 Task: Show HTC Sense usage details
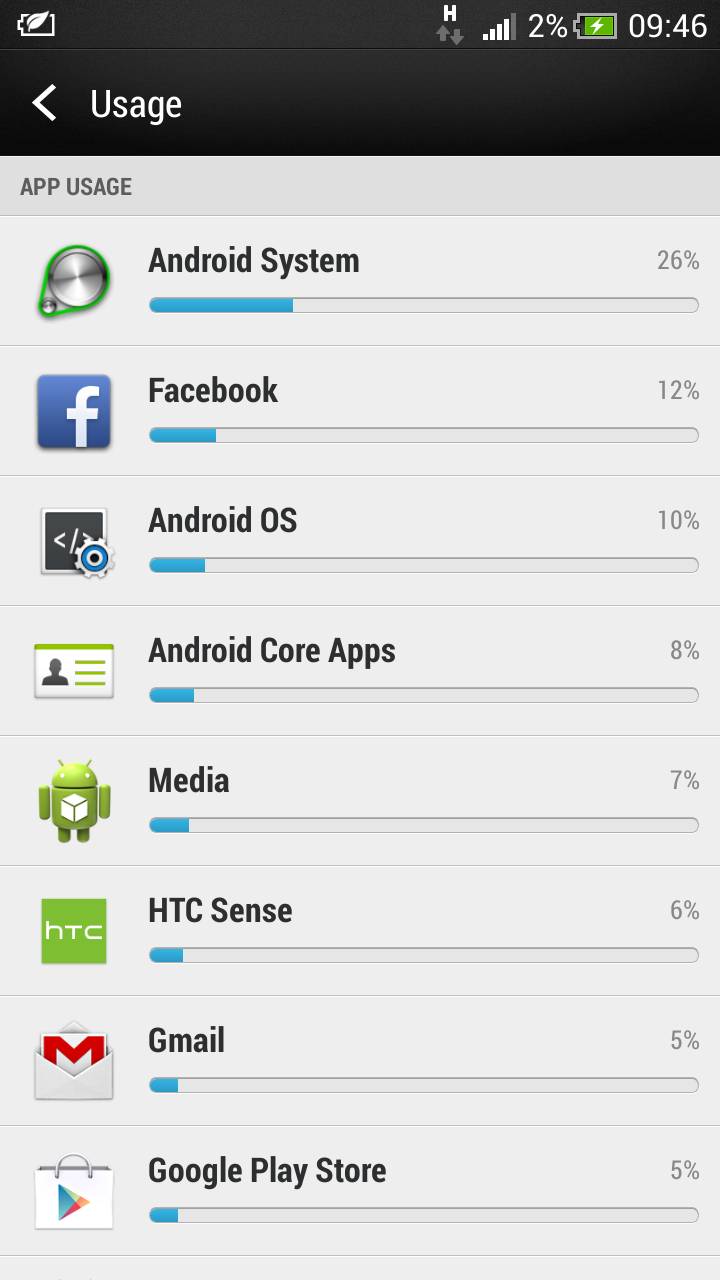click(360, 931)
